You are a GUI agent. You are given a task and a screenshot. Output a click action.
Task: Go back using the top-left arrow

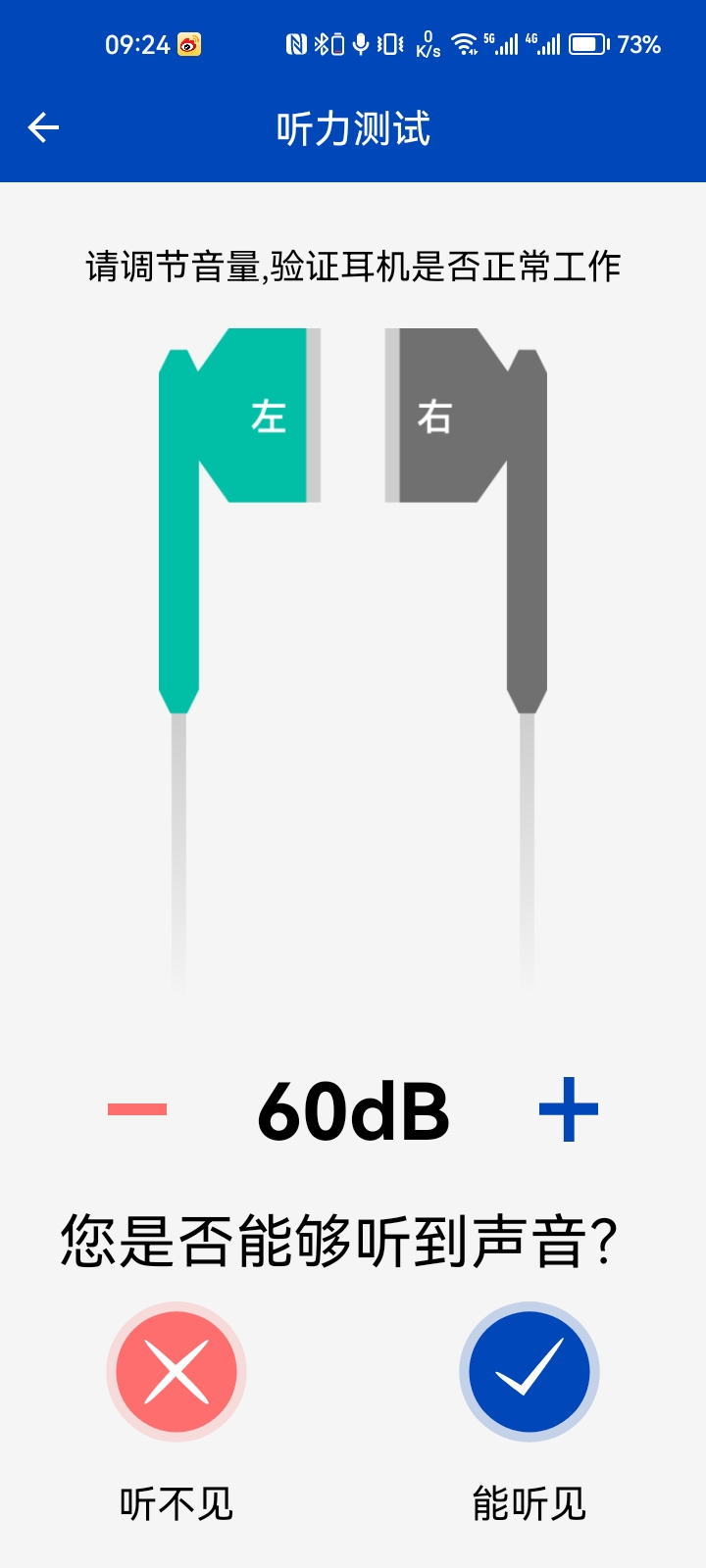[x=43, y=127]
